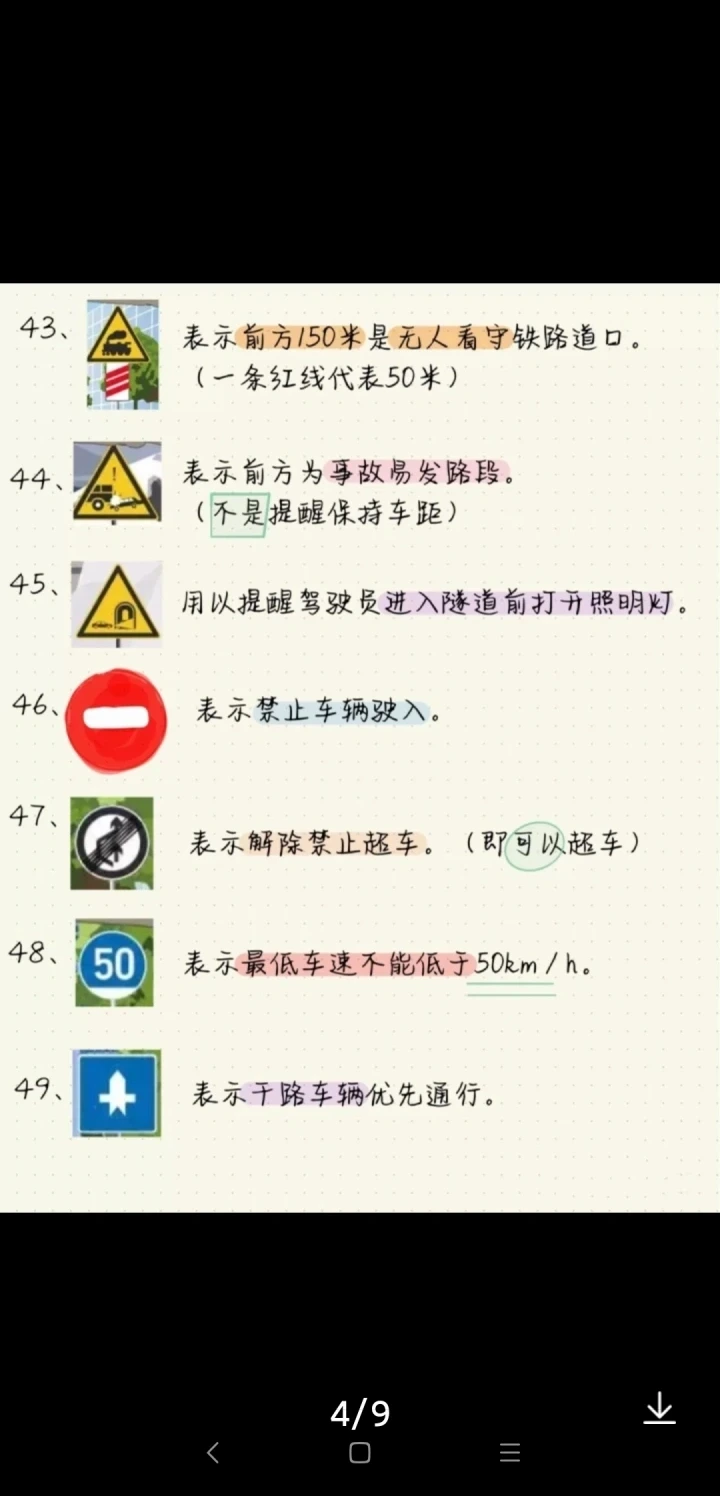Go to the home screen
Screen dimensions: 720x1496
tap(360, 1453)
